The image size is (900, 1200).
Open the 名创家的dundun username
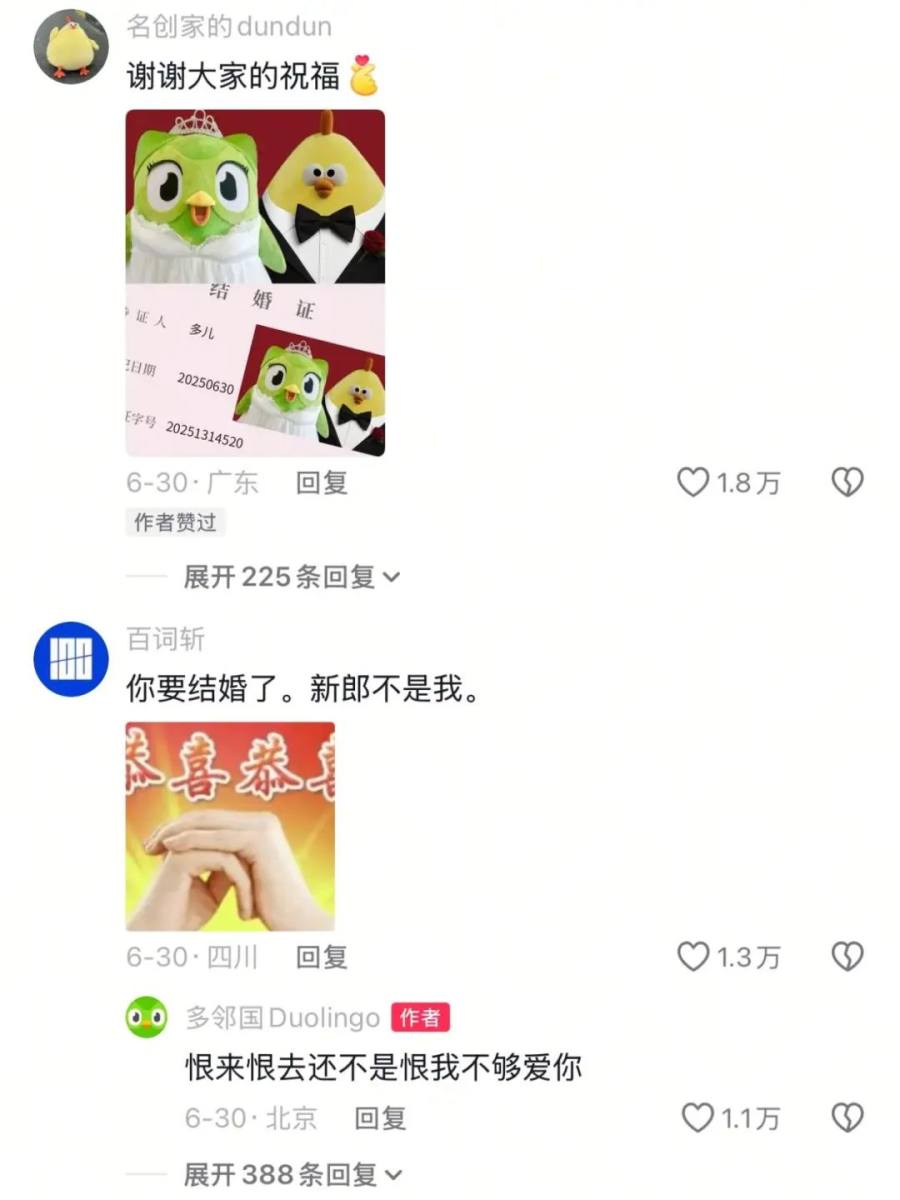229,26
